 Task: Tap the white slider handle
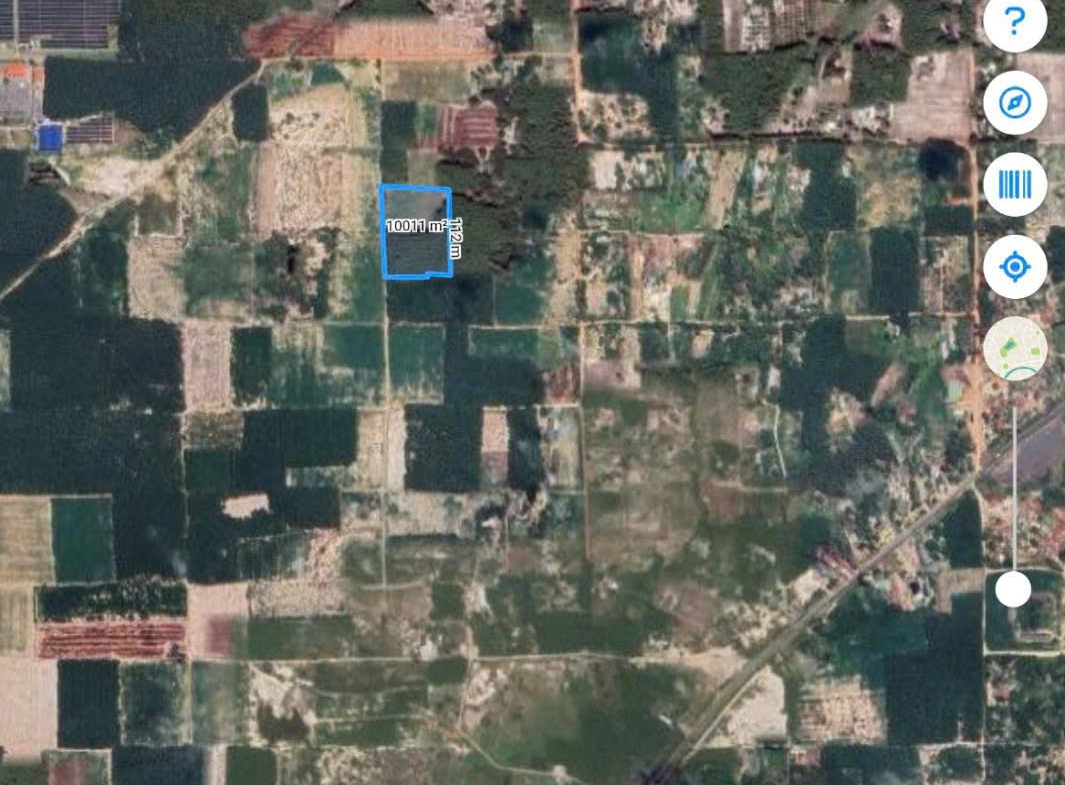(x=1013, y=589)
